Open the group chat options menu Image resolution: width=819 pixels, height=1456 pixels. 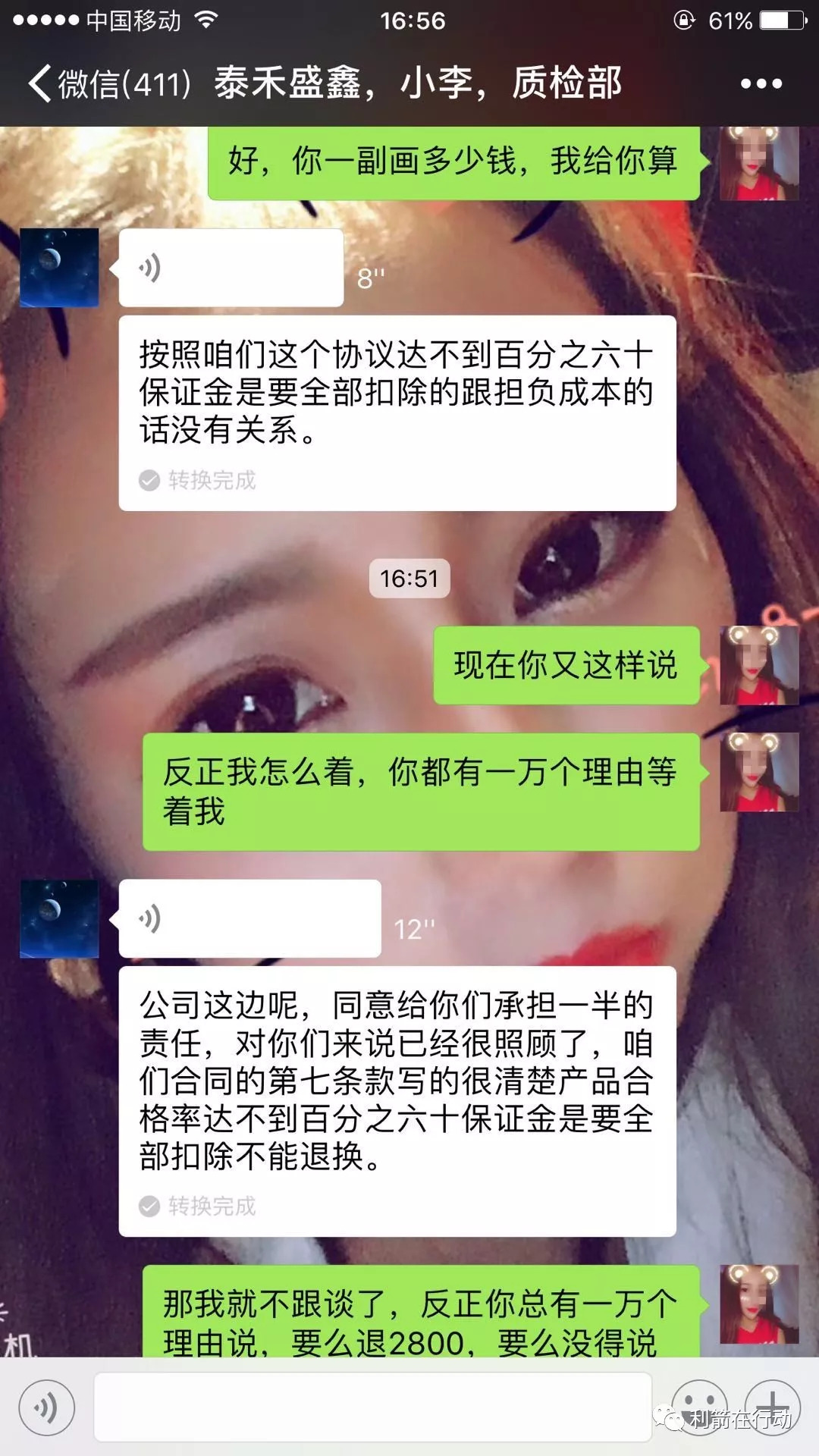pos(761,83)
